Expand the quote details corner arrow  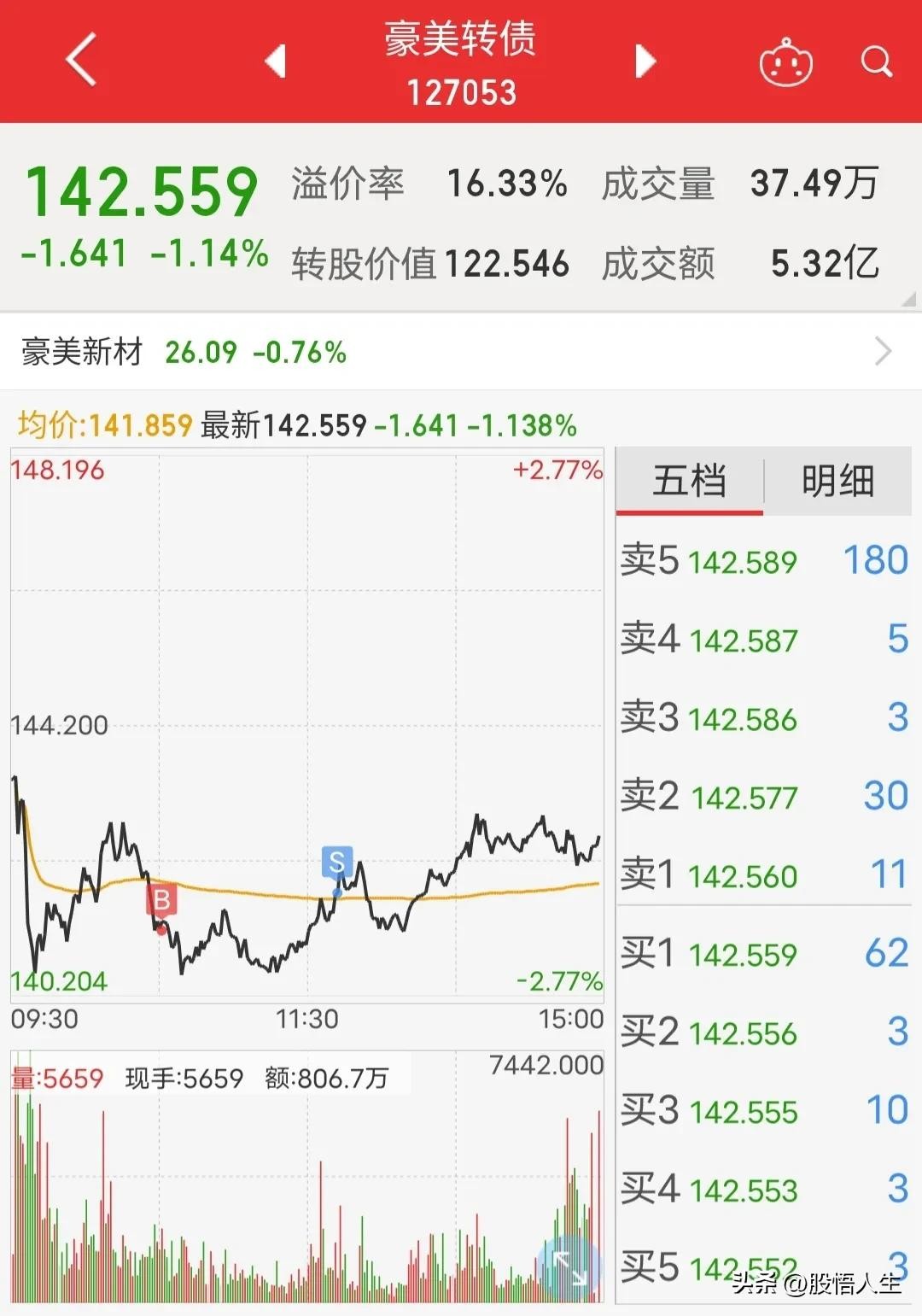tap(908, 299)
